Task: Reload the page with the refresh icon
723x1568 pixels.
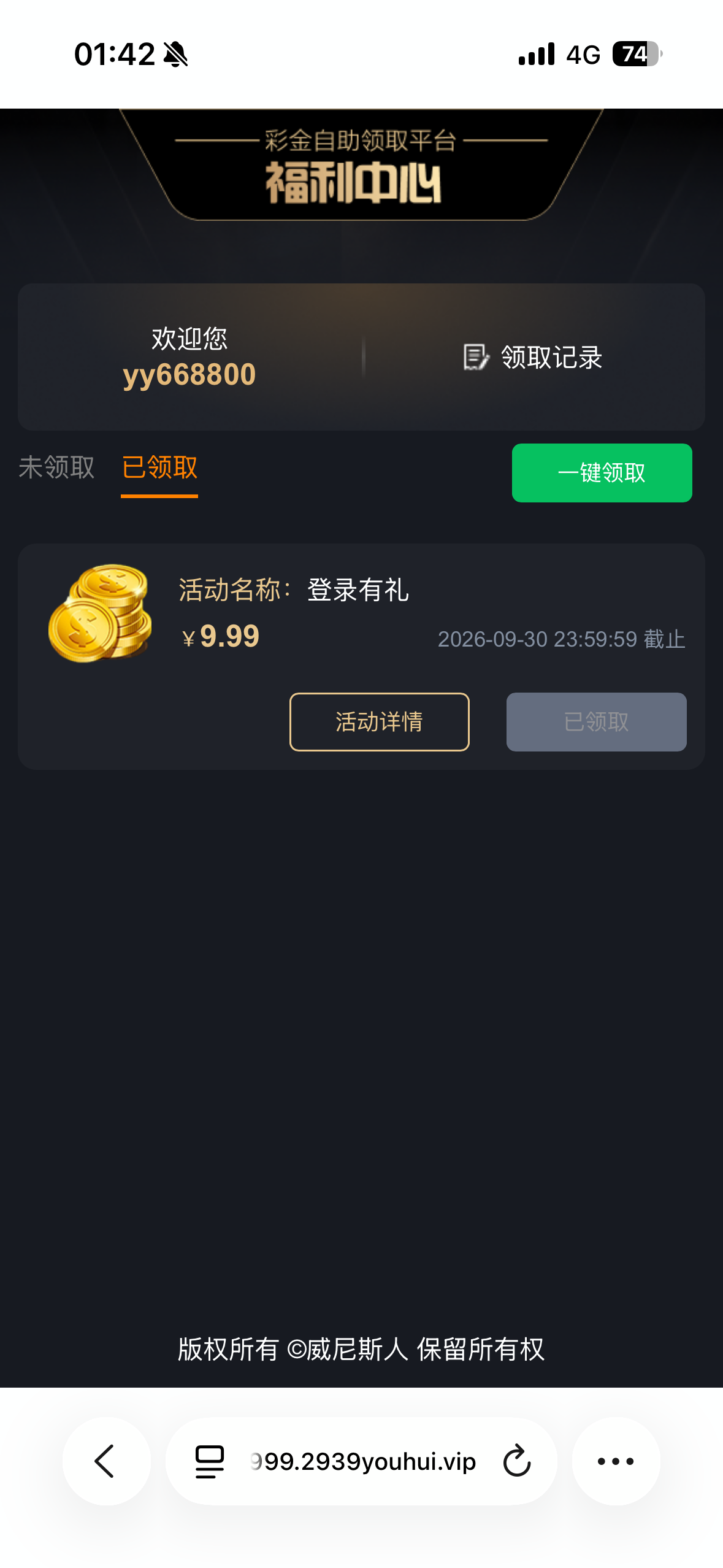Action: (x=516, y=1461)
